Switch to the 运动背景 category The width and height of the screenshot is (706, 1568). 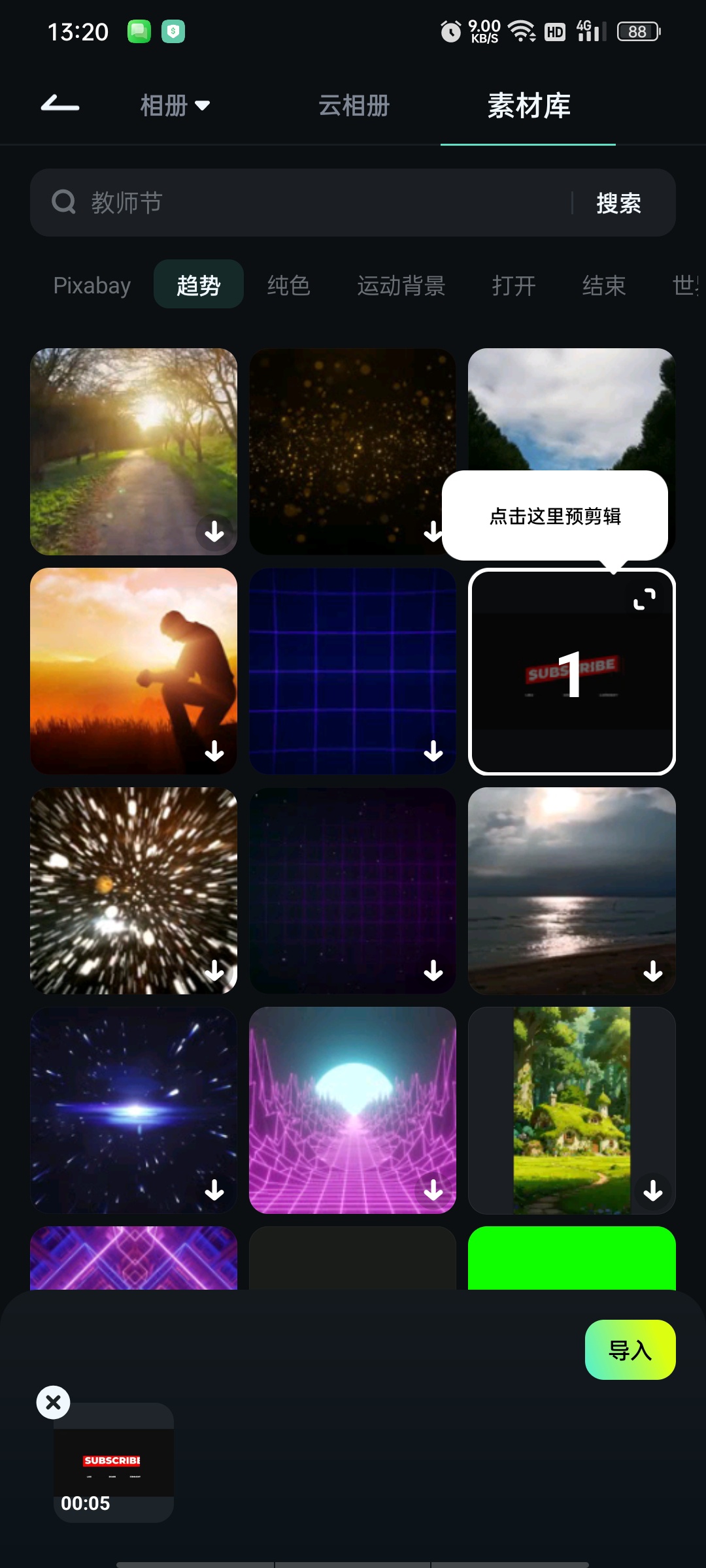click(x=401, y=286)
